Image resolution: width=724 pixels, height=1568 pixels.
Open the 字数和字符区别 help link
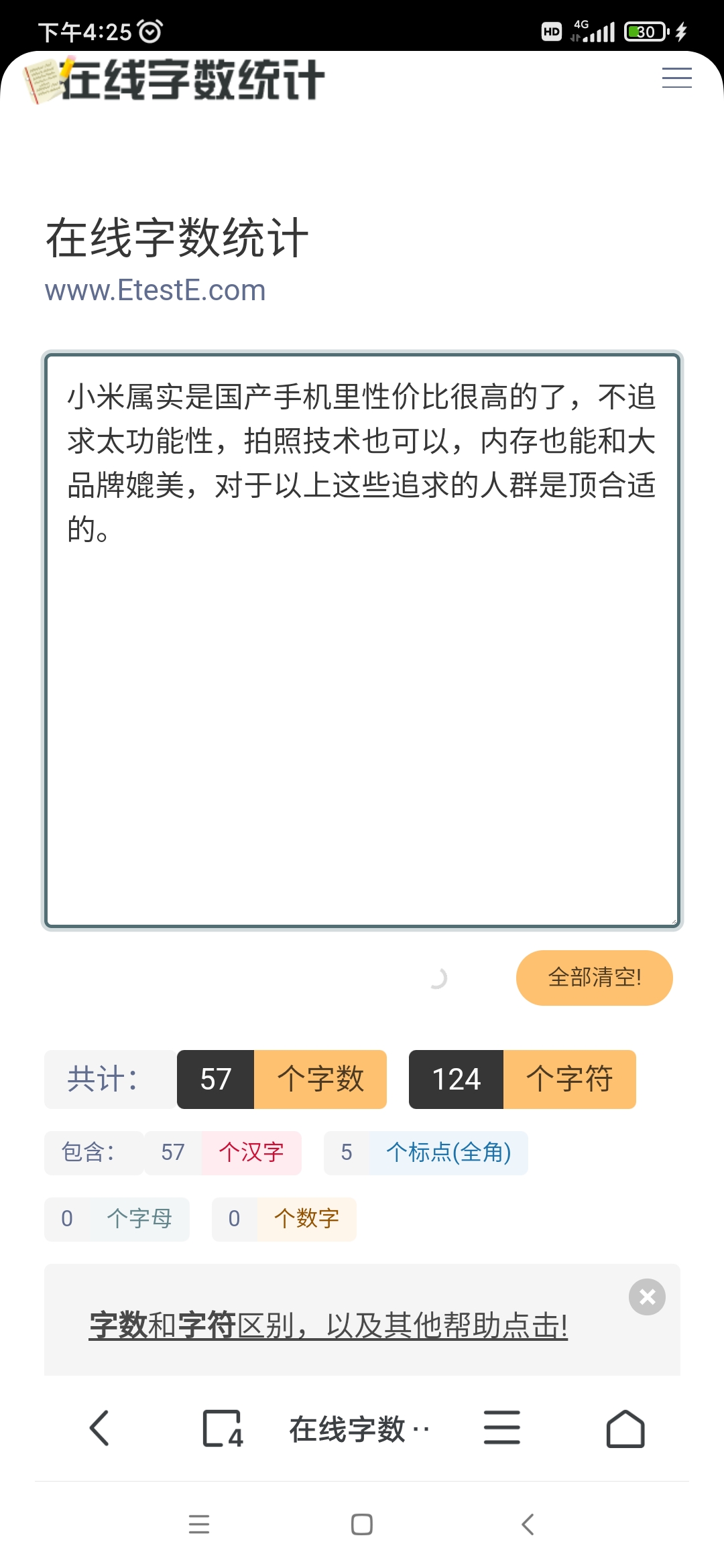click(328, 1325)
